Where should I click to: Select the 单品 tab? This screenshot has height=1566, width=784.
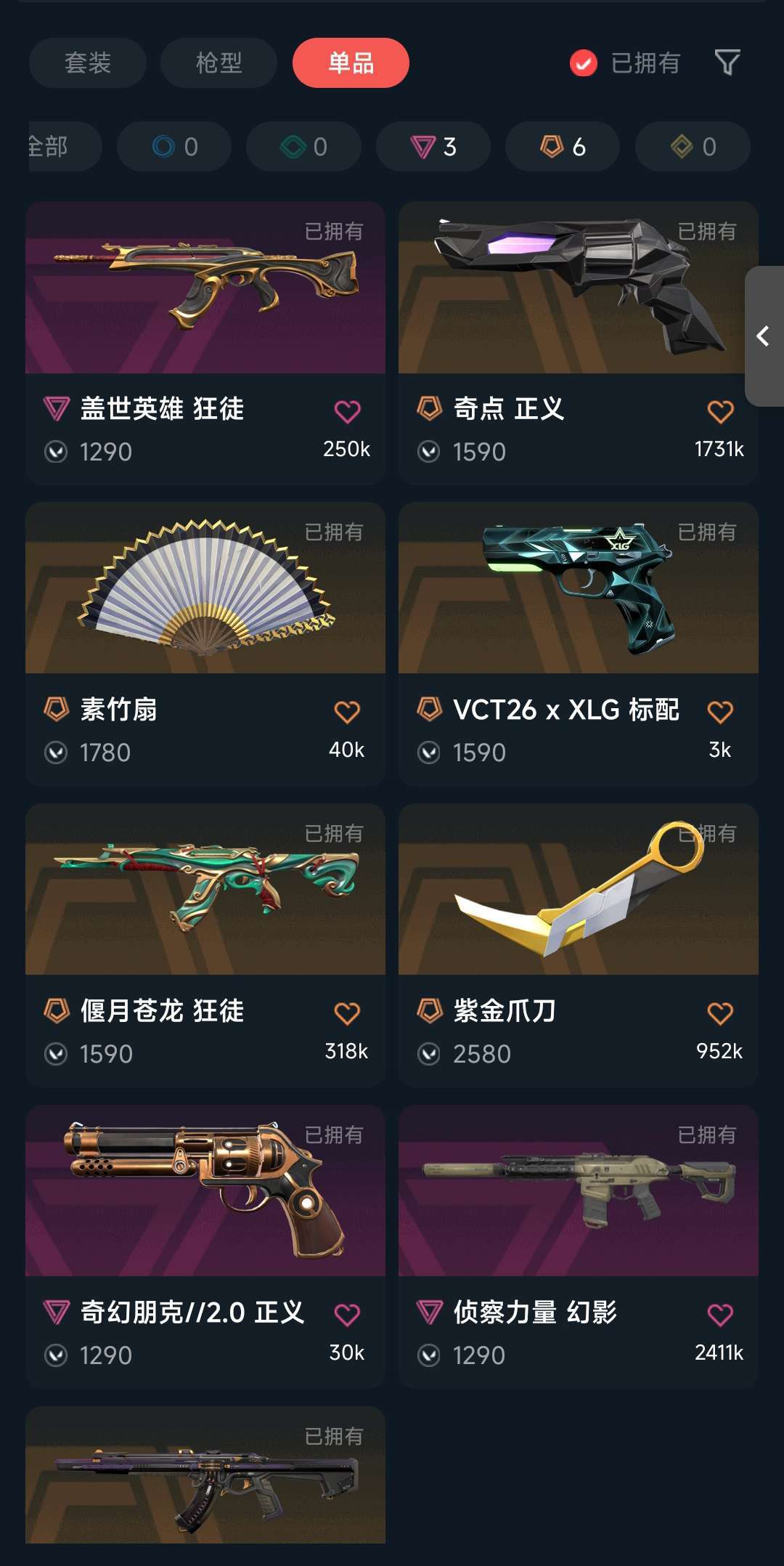[351, 63]
